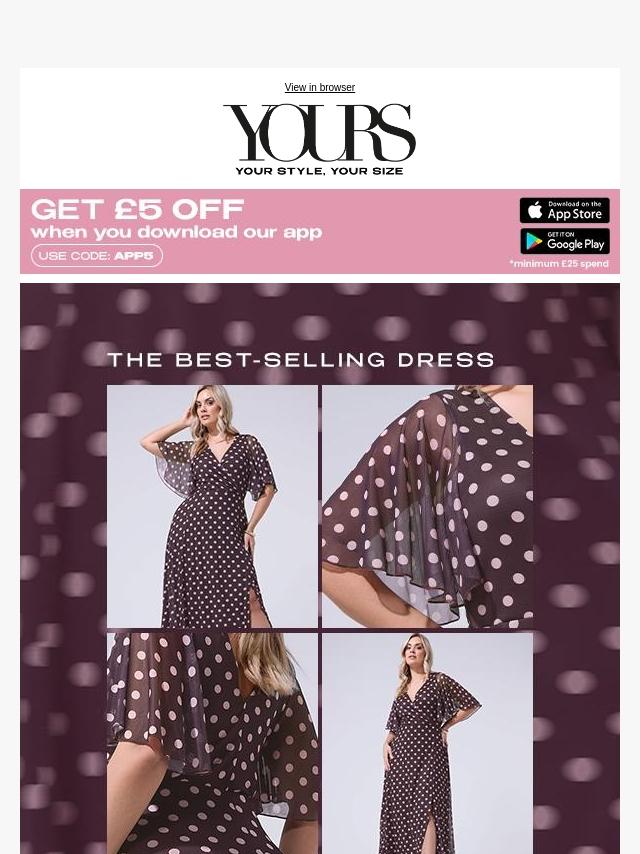
Task: Tap the Download on the App Store badge
Action: pyautogui.click(x=564, y=210)
